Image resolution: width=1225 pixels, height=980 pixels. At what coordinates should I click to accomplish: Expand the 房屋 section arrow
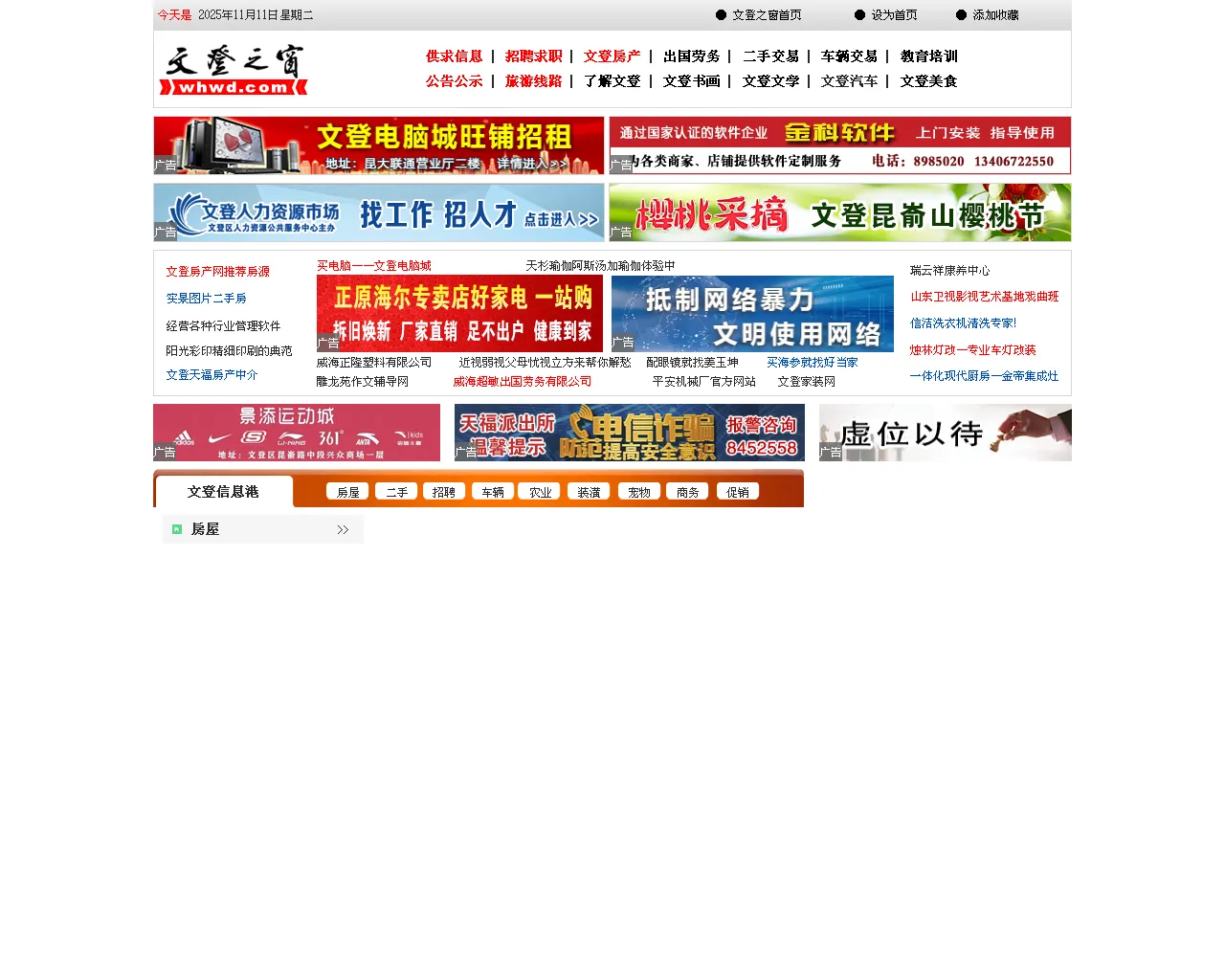click(343, 529)
